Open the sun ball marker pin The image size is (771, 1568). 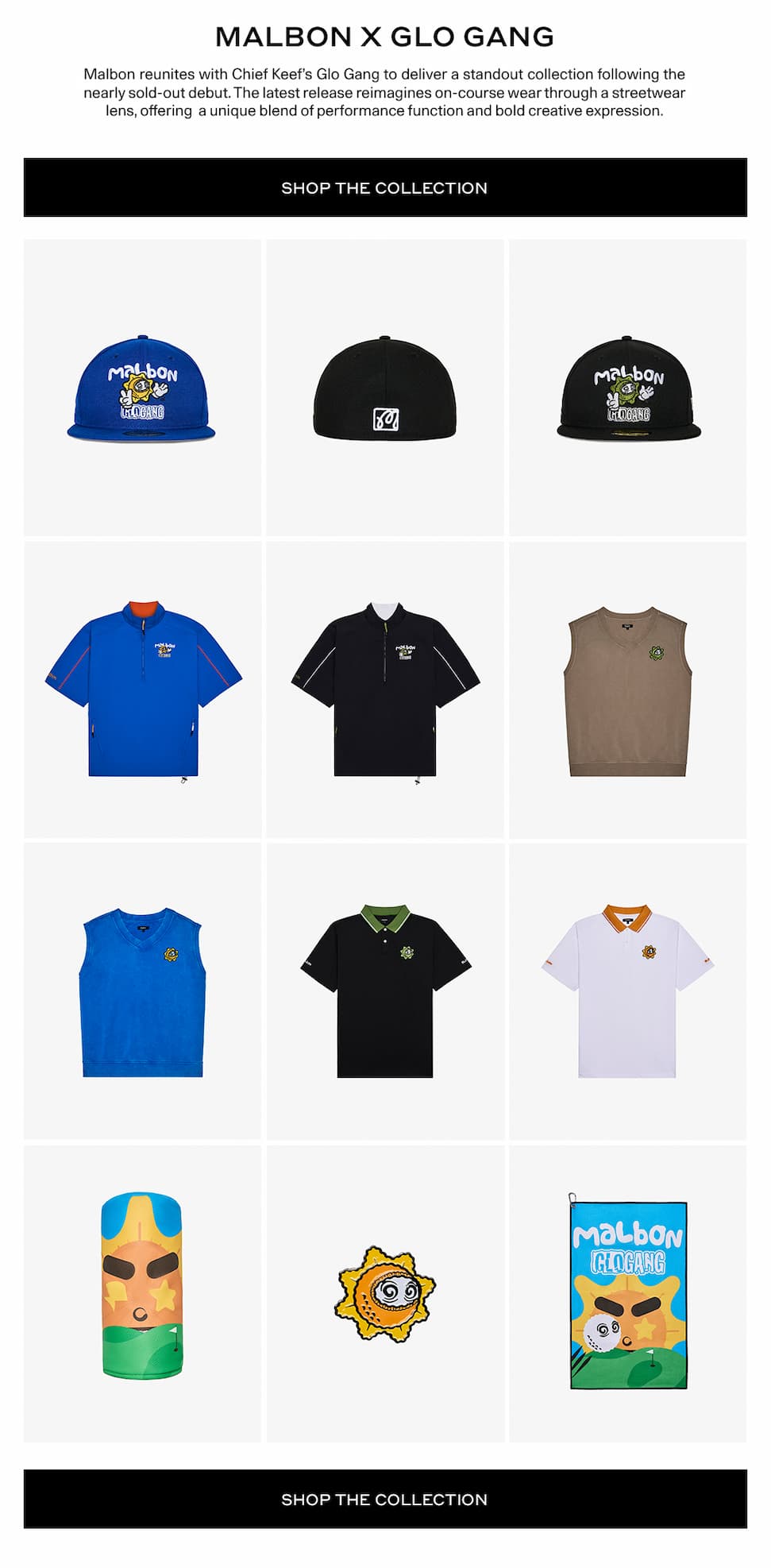pos(385,1293)
